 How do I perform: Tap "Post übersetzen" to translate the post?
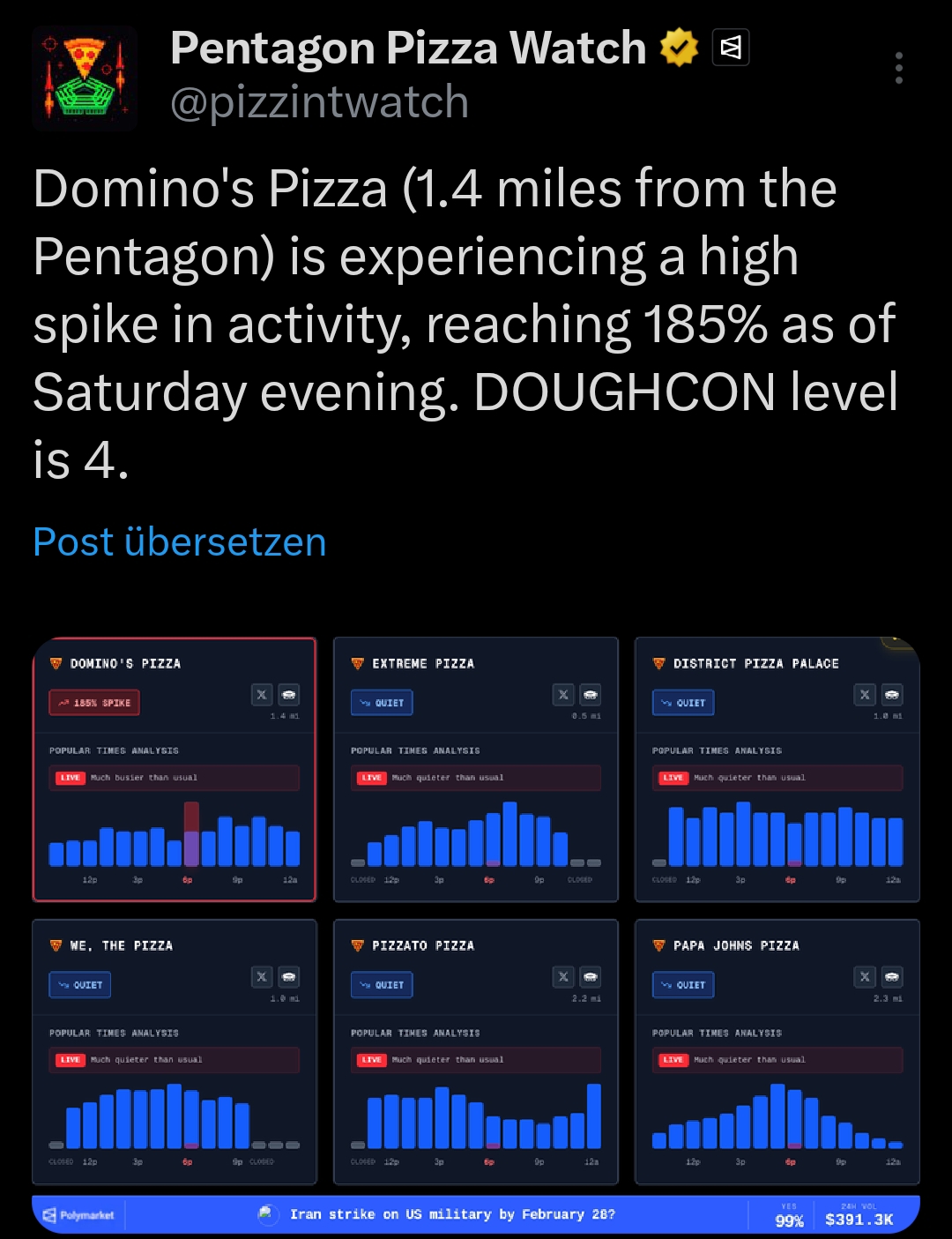(180, 541)
